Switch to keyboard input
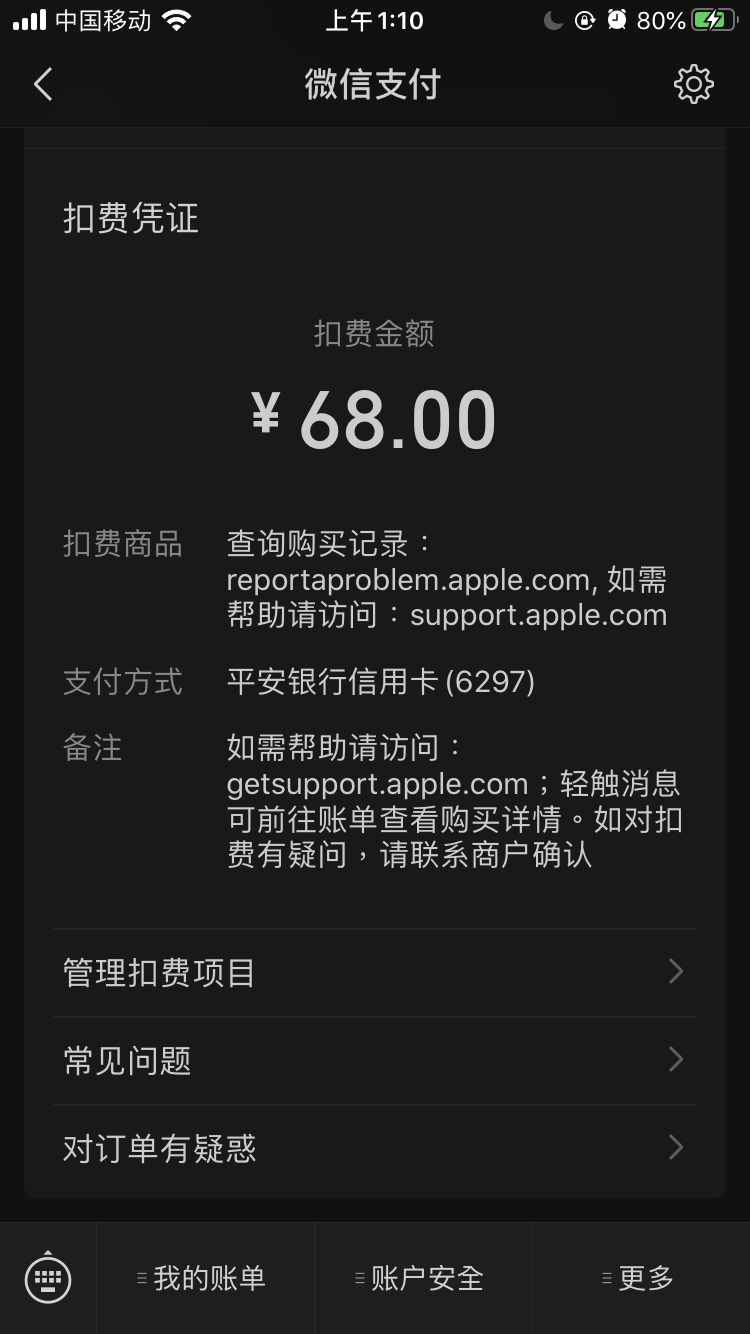The width and height of the screenshot is (750, 1334). point(48,1277)
